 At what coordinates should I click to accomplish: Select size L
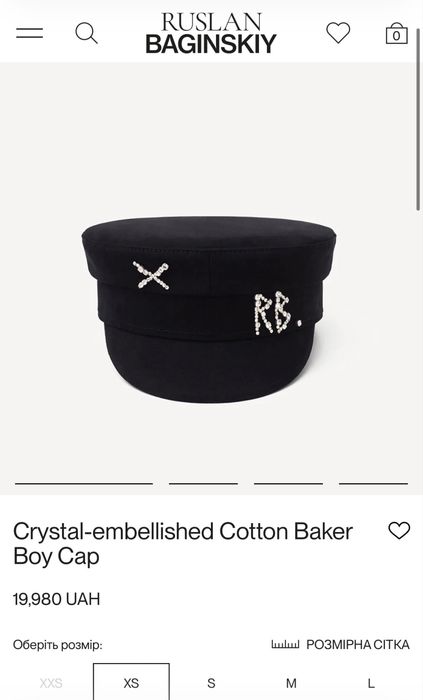point(371,683)
